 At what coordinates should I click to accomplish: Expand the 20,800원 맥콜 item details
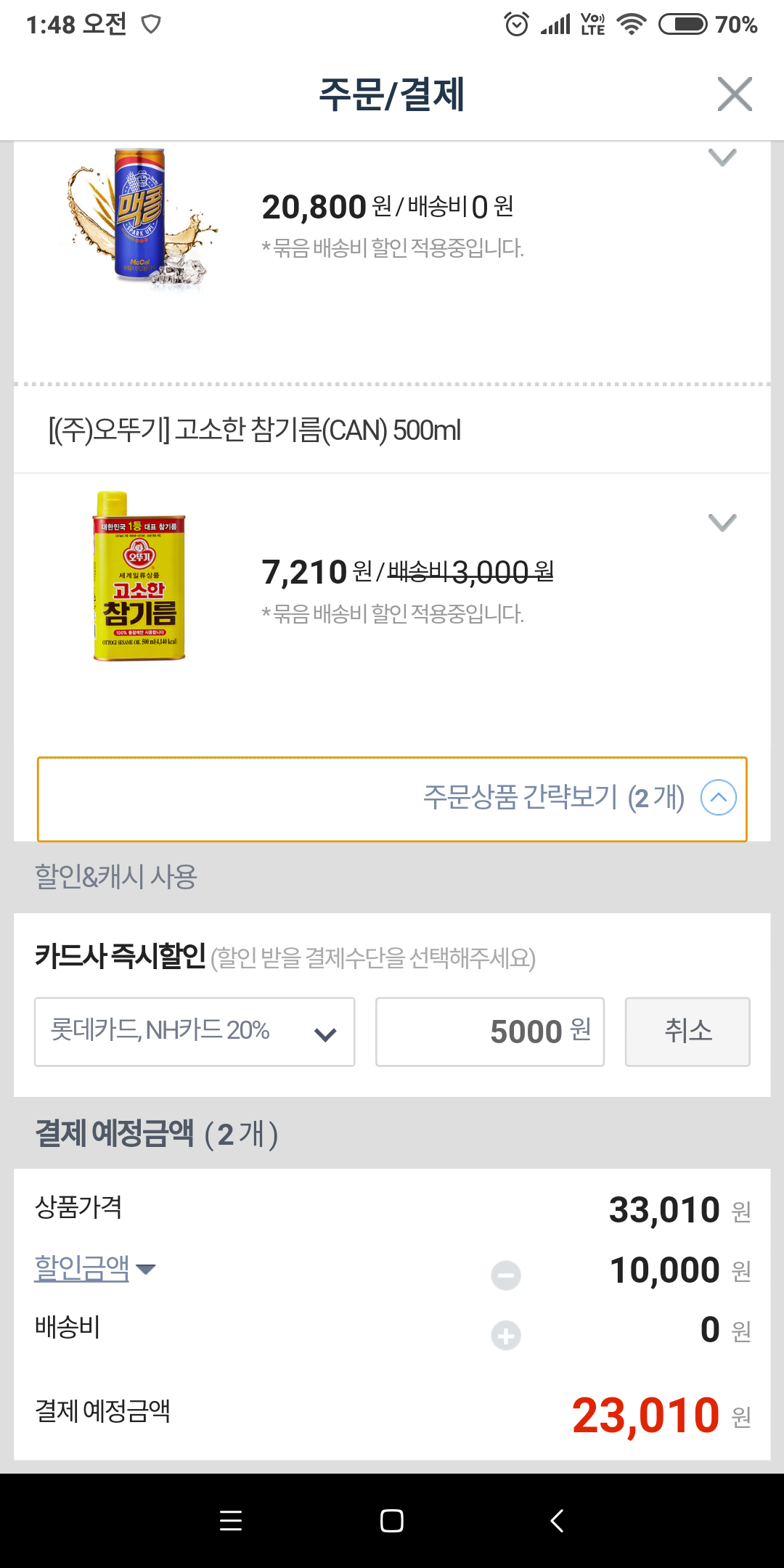tap(722, 157)
